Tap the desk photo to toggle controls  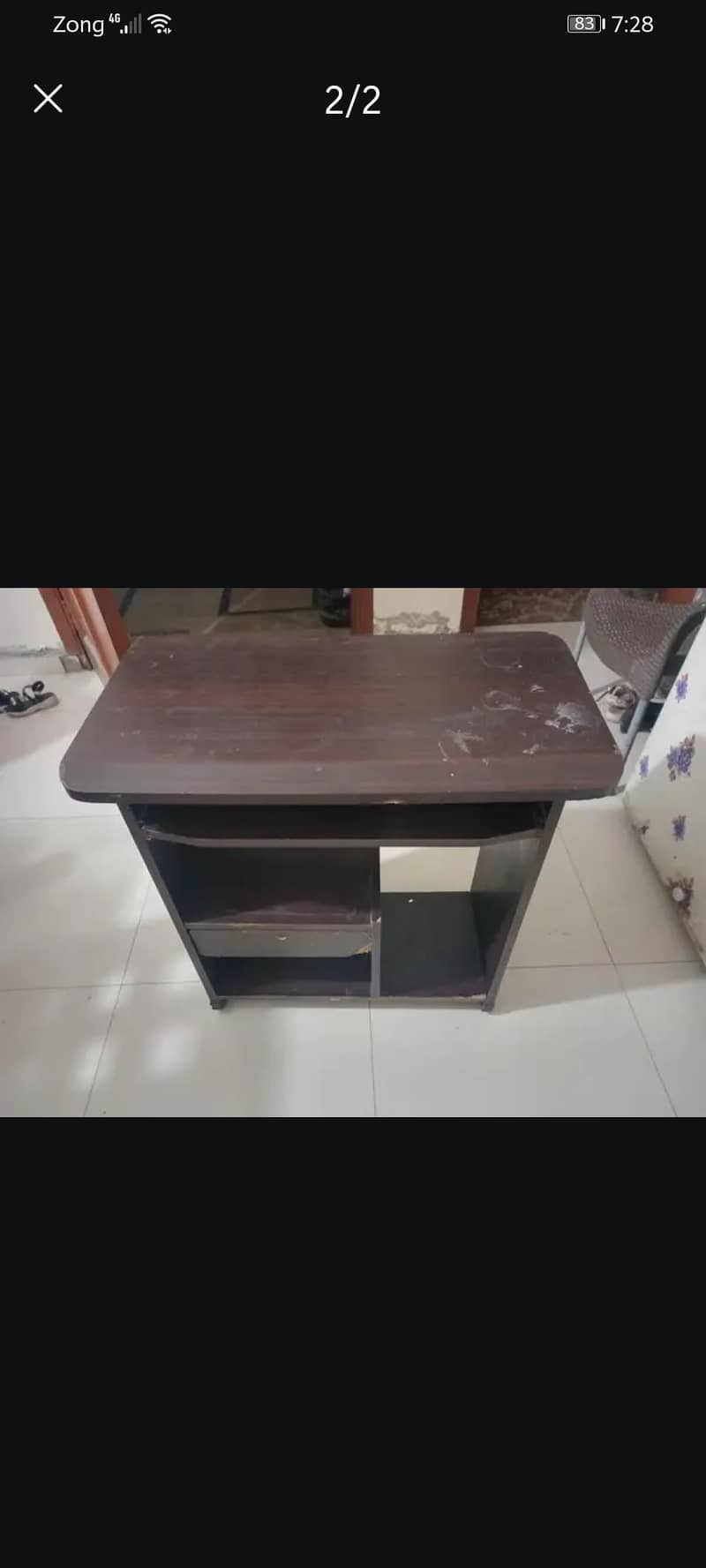tap(353, 852)
